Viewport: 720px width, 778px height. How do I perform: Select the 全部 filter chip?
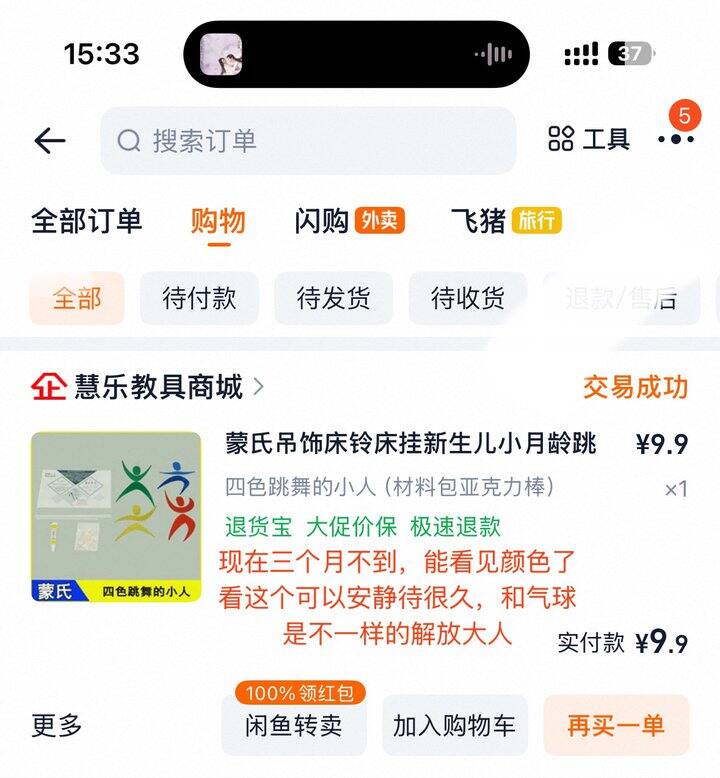pyautogui.click(x=77, y=298)
